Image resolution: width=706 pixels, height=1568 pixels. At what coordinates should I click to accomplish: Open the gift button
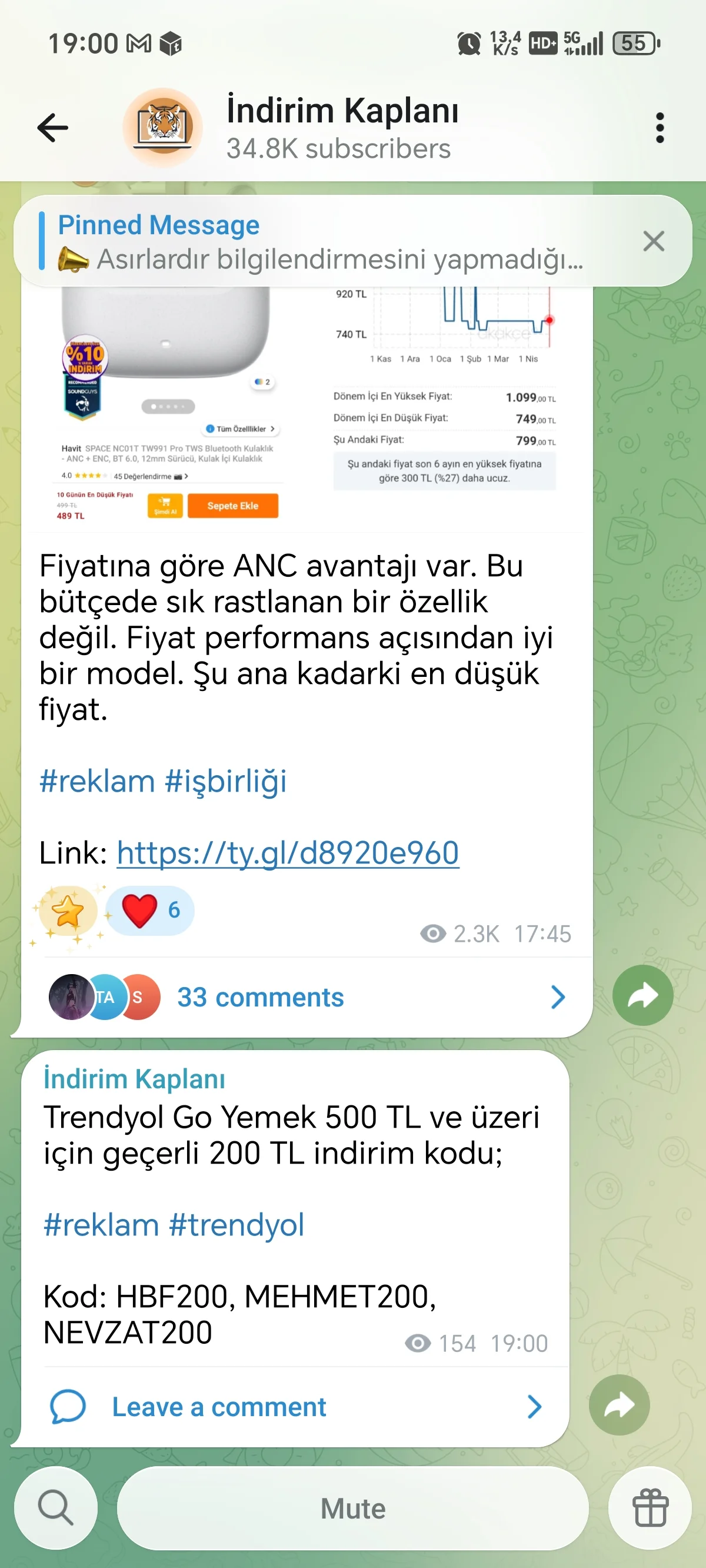pyautogui.click(x=650, y=1508)
